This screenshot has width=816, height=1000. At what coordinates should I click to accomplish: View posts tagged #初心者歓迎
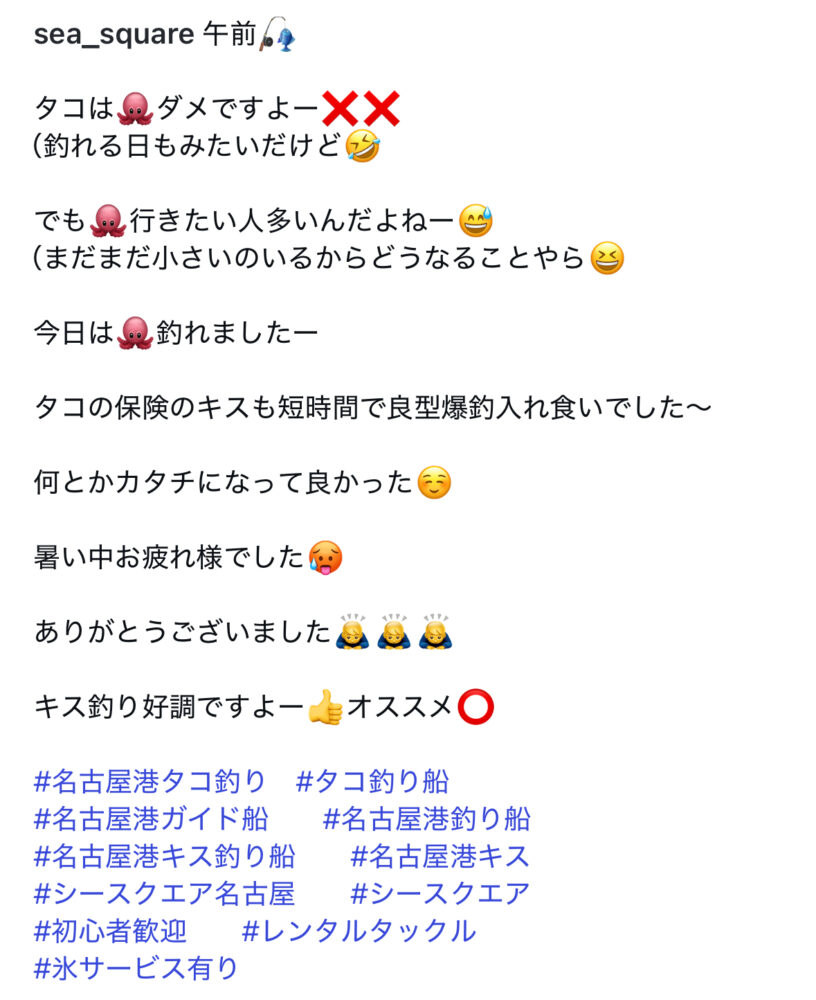coord(110,931)
